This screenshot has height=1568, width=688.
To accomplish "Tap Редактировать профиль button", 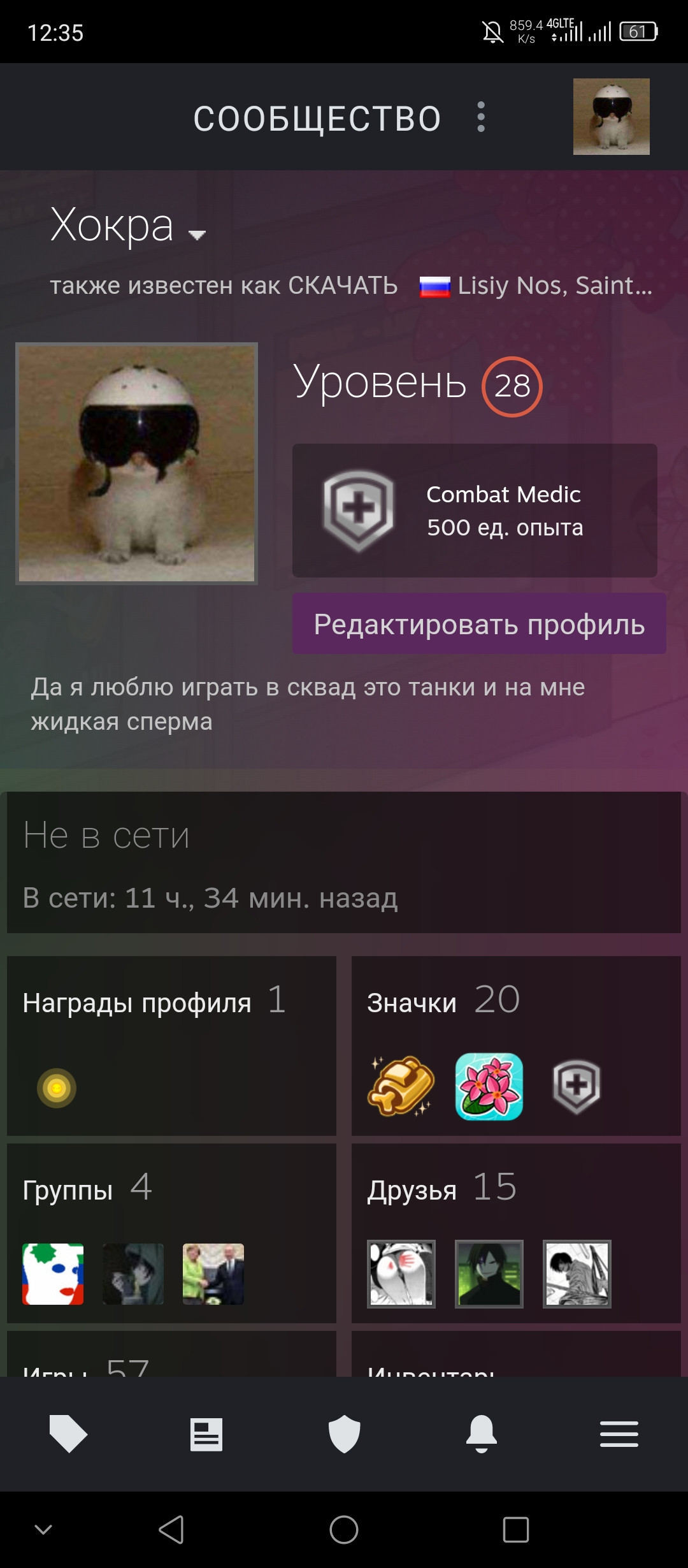I will [479, 624].
